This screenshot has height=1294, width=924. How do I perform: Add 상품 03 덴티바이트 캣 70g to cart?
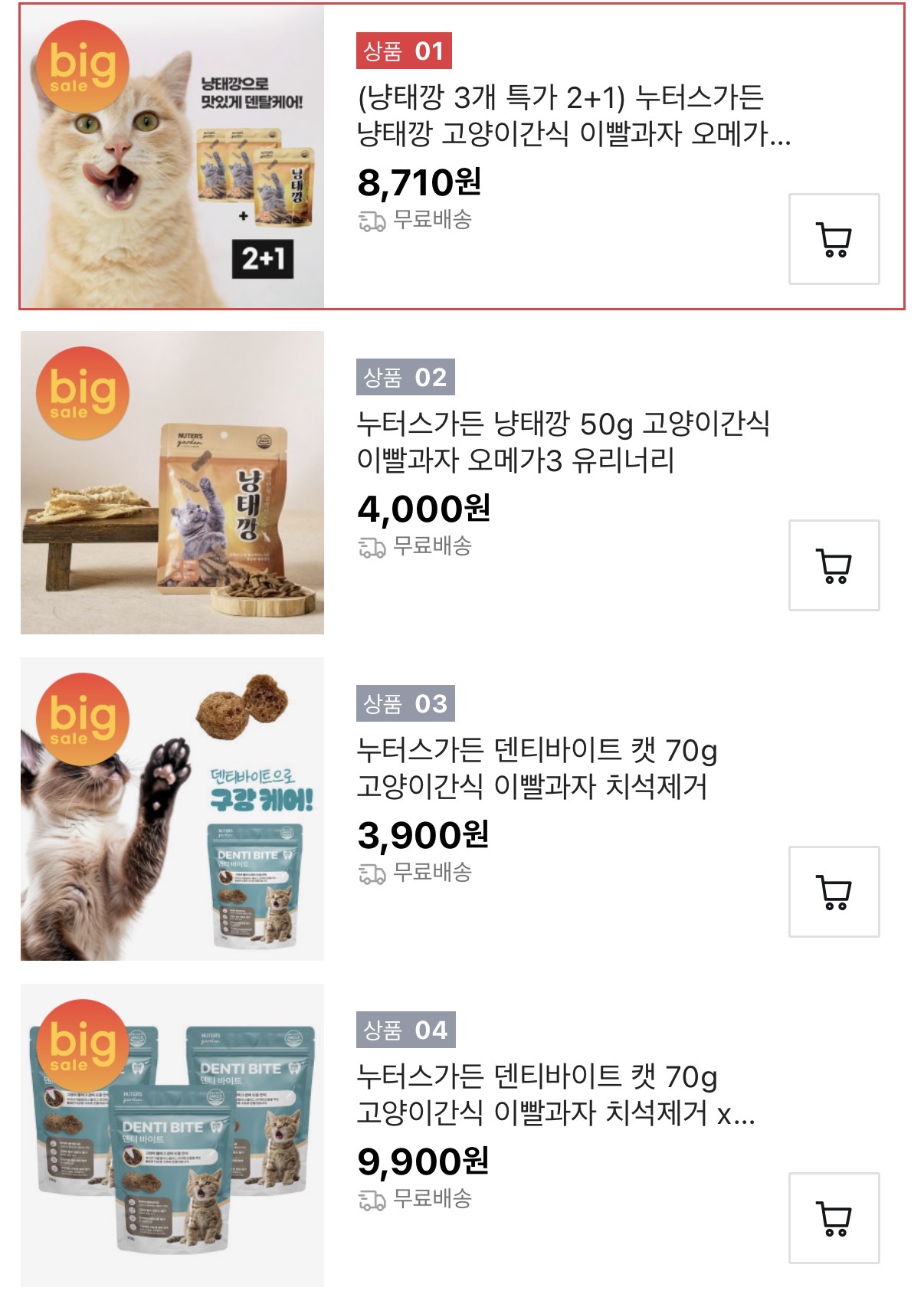click(x=834, y=892)
